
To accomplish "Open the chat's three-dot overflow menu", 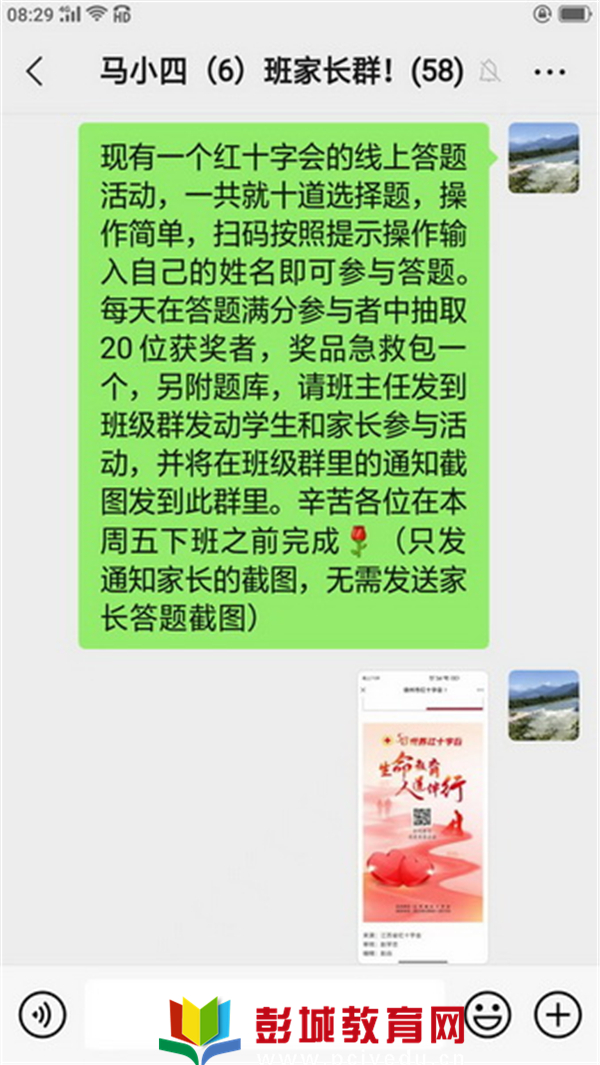I will click(549, 71).
